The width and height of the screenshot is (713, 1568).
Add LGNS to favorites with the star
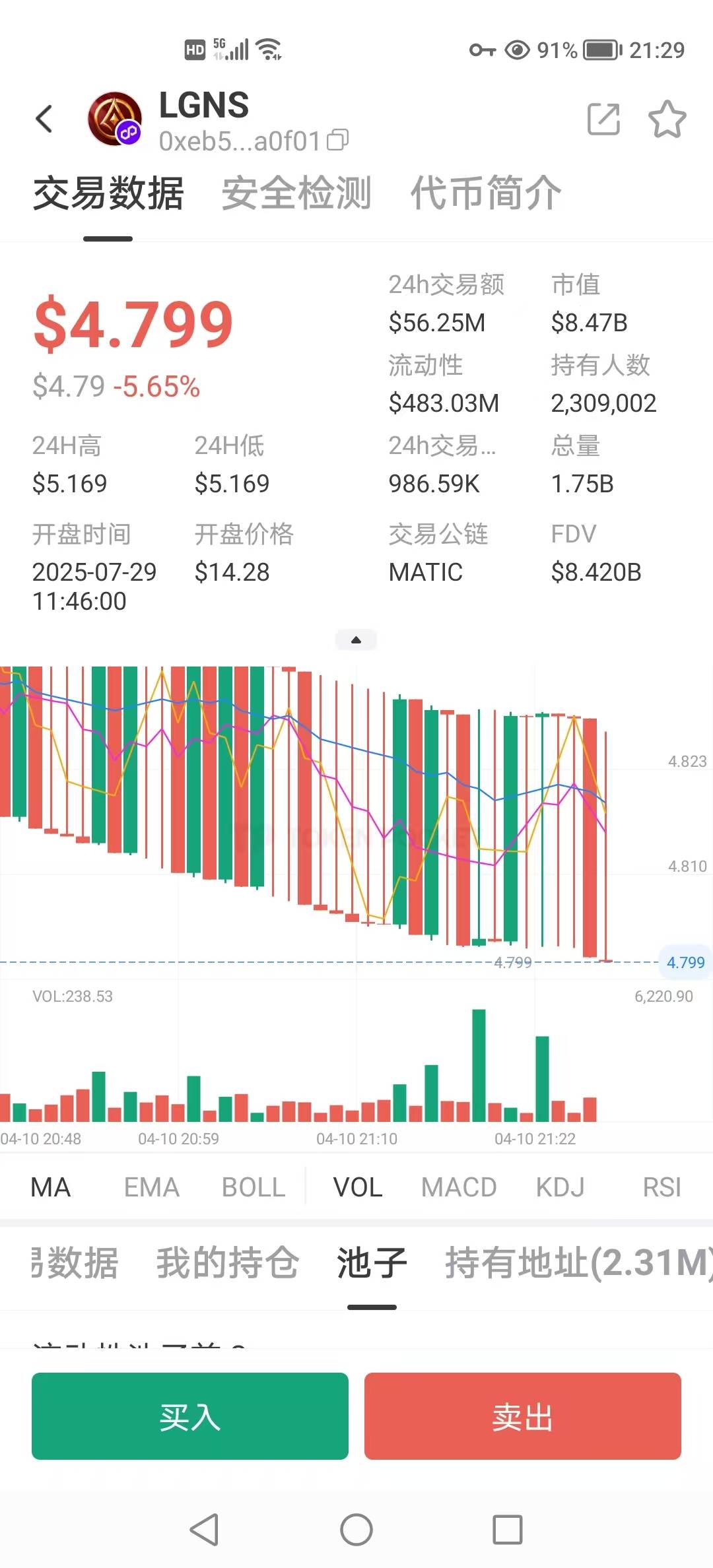tap(667, 119)
